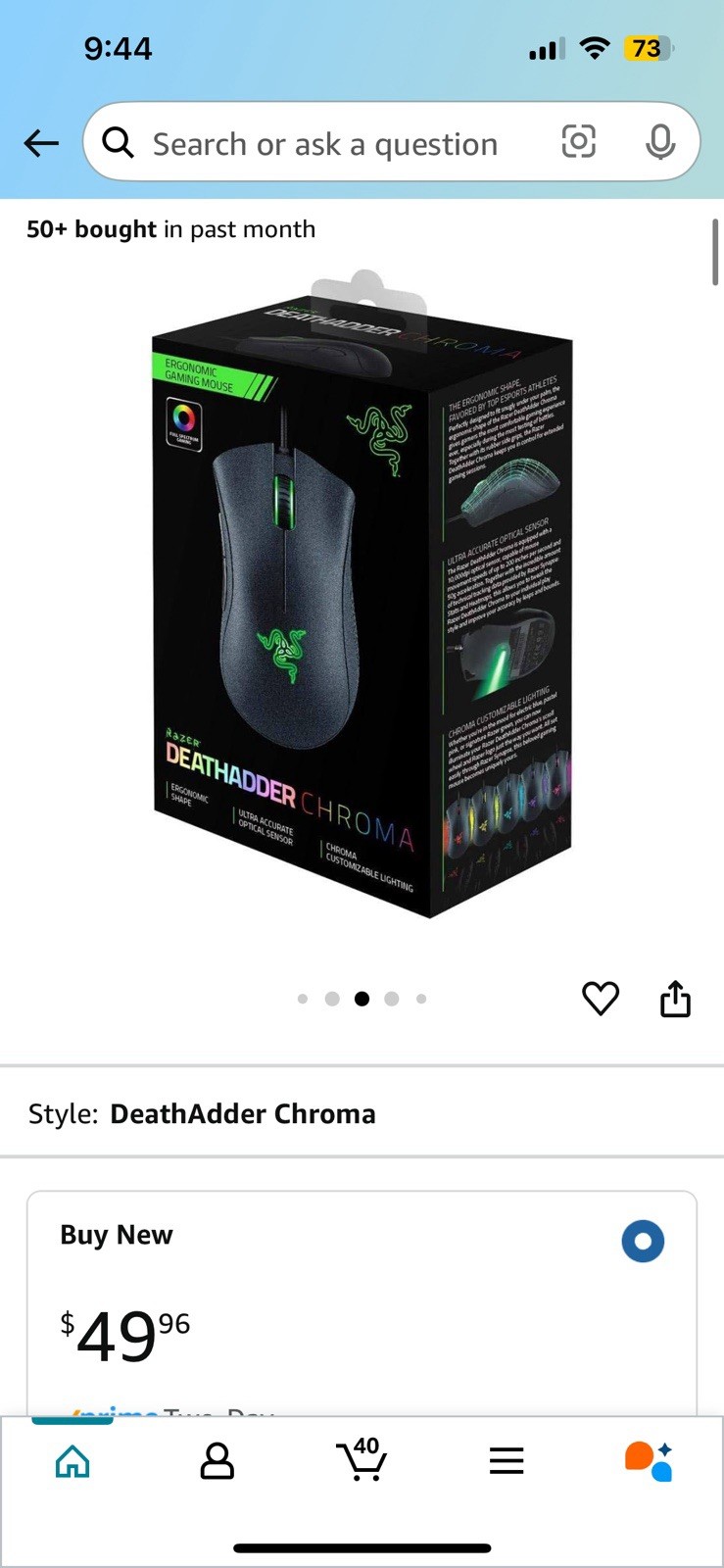Start voice search with the microphone
The height and width of the screenshot is (1568, 724).
pyautogui.click(x=660, y=143)
